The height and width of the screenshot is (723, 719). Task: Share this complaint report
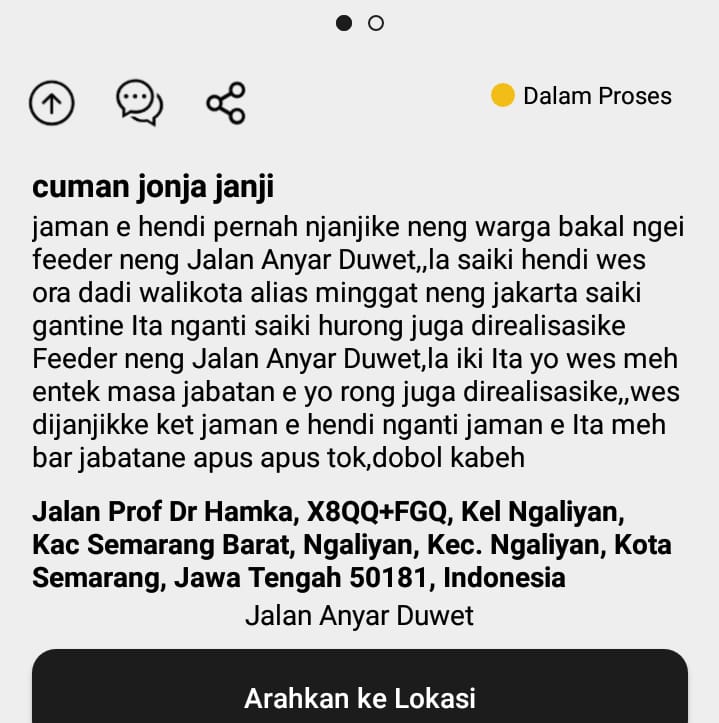click(x=226, y=103)
